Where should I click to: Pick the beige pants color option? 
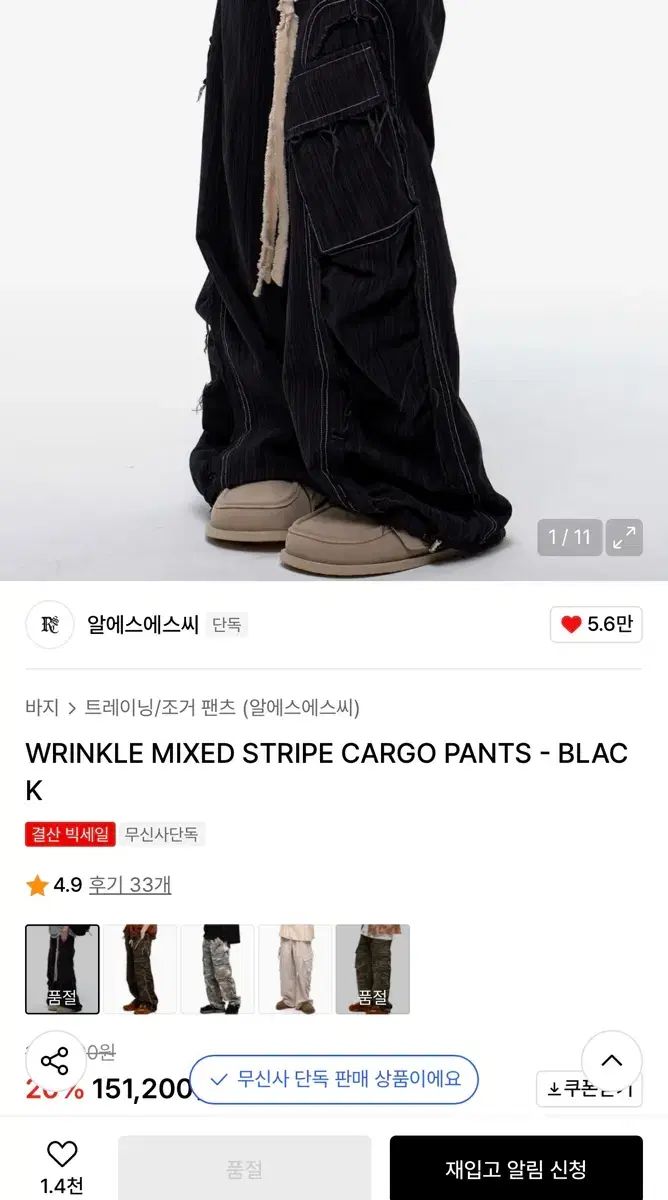point(295,969)
